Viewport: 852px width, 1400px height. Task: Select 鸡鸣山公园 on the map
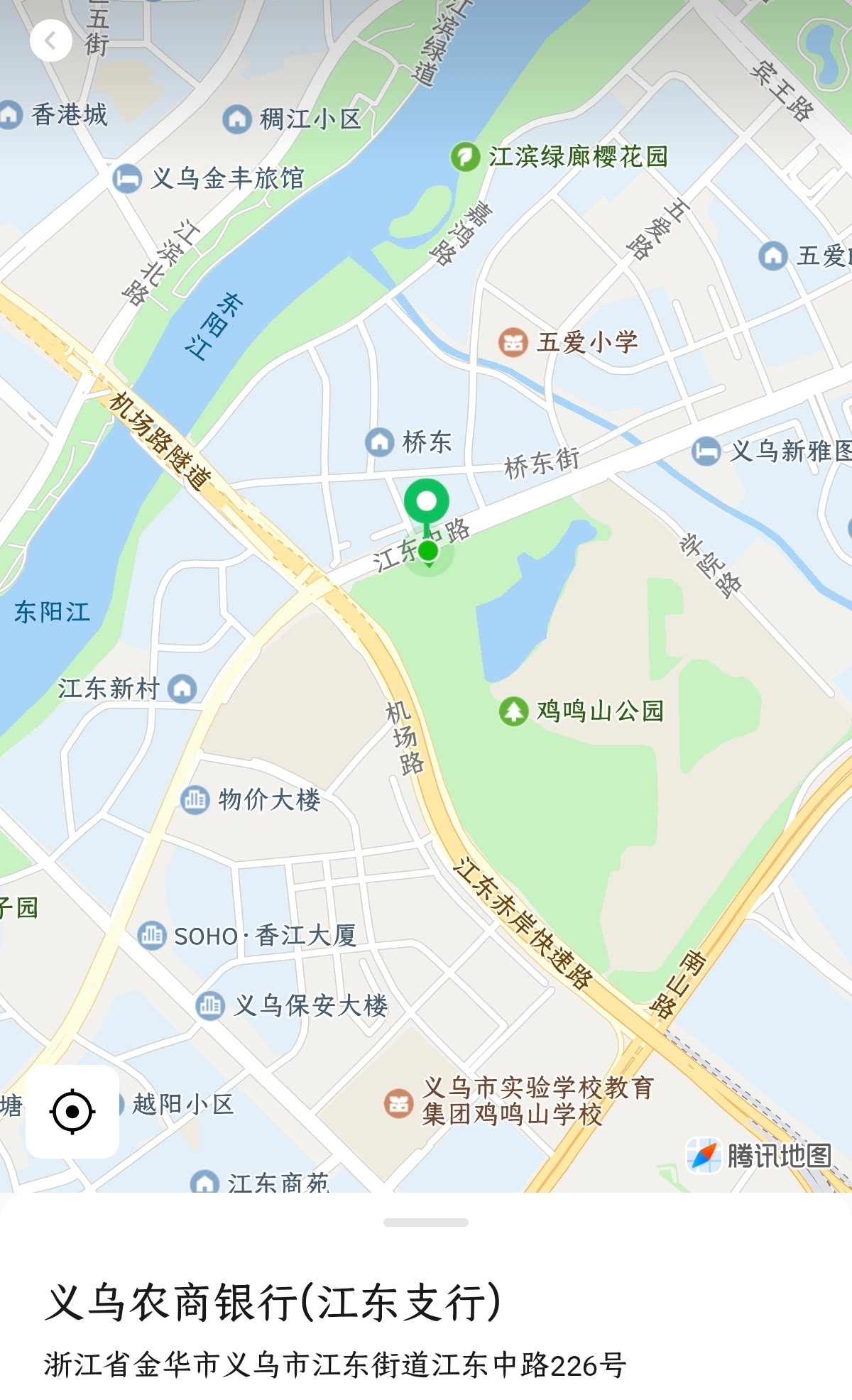pos(513,711)
